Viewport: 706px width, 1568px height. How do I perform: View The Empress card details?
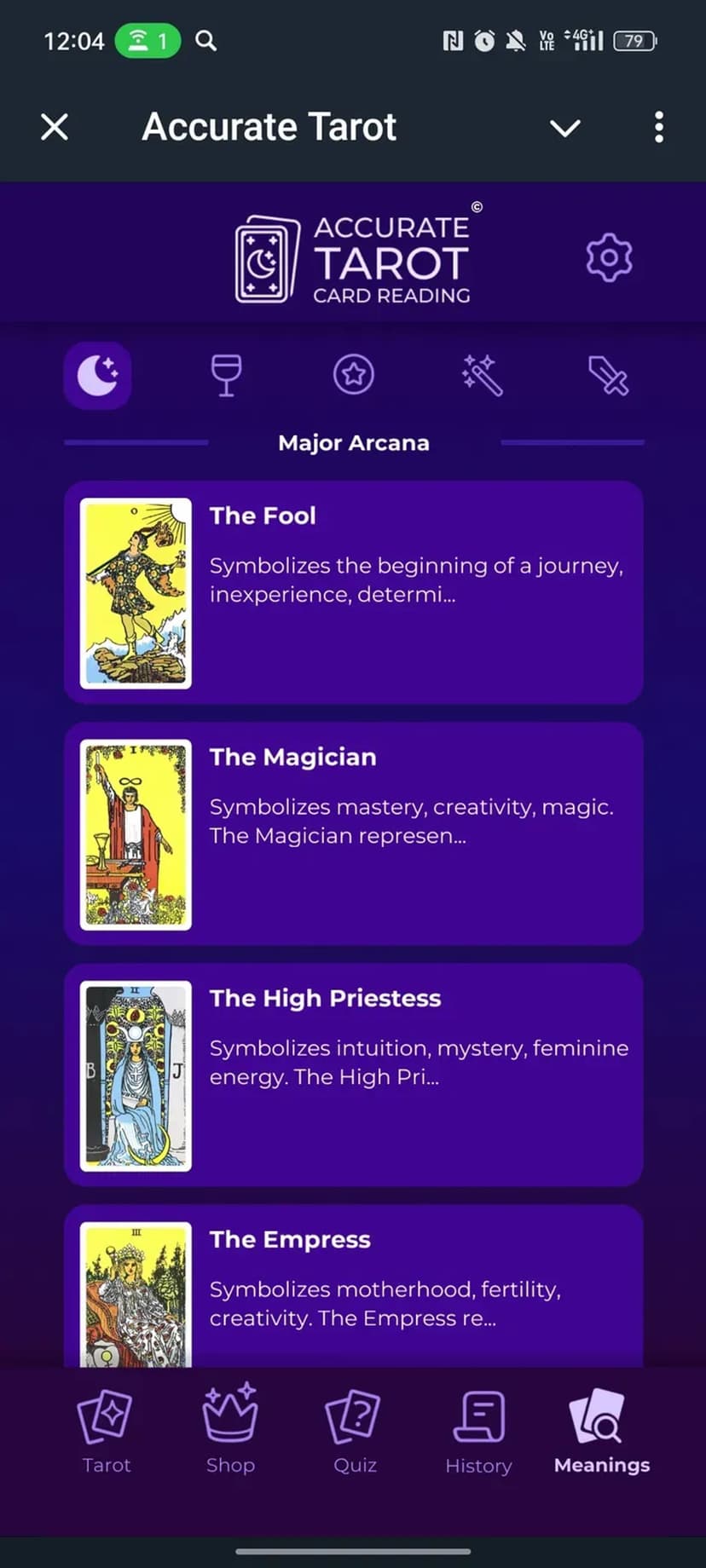(354, 1287)
